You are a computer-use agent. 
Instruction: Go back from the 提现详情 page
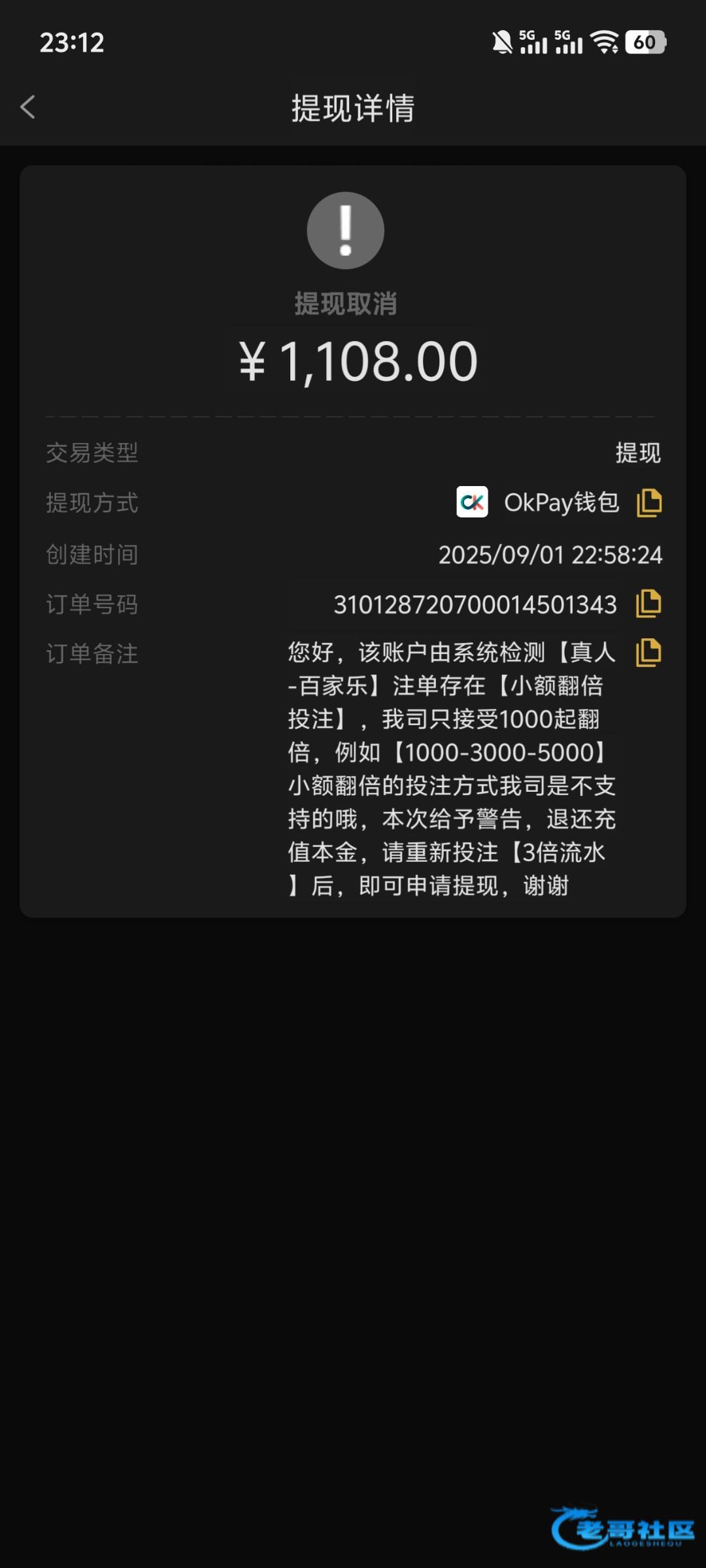coord(27,107)
